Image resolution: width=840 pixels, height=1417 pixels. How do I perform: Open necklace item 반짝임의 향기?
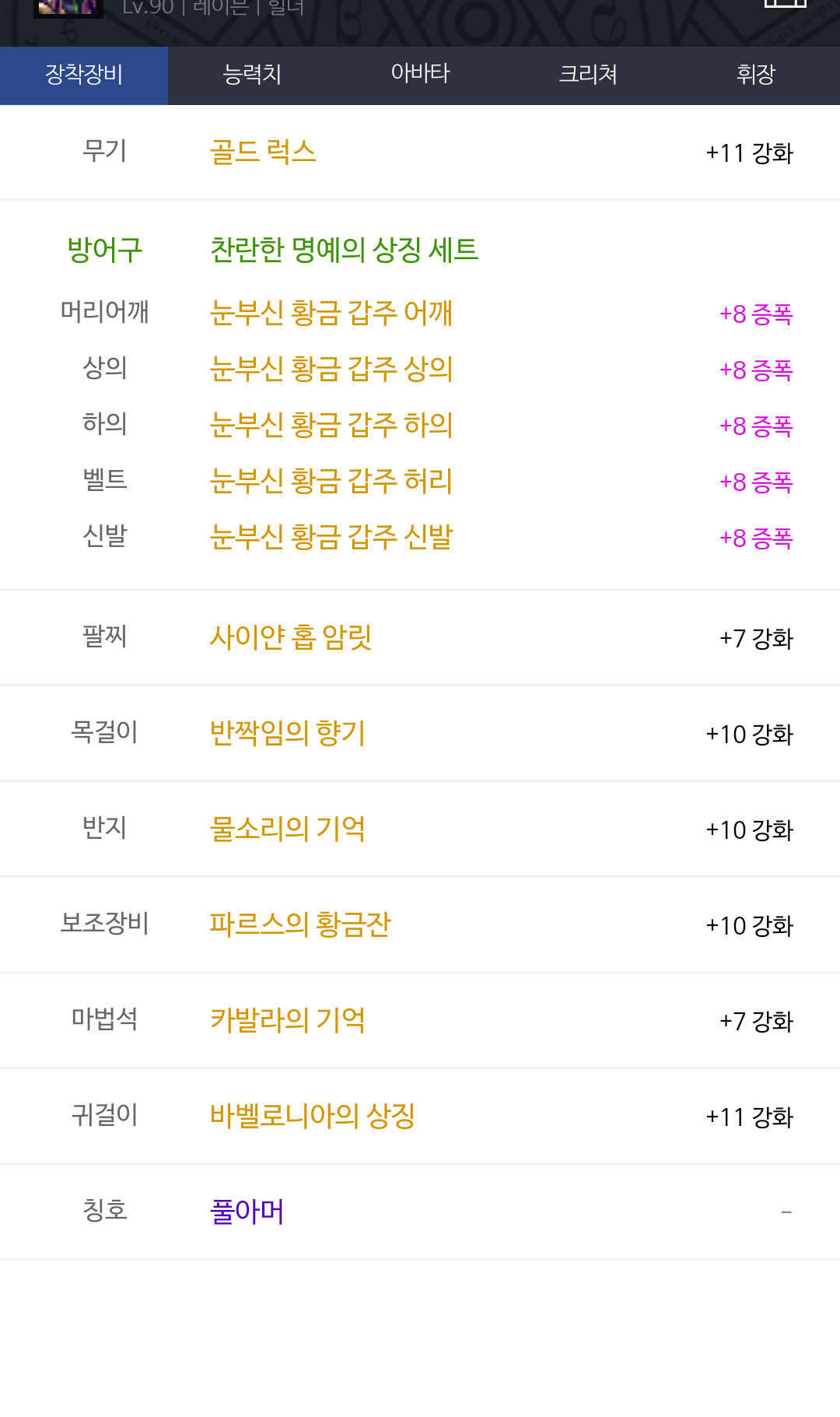[x=287, y=733]
